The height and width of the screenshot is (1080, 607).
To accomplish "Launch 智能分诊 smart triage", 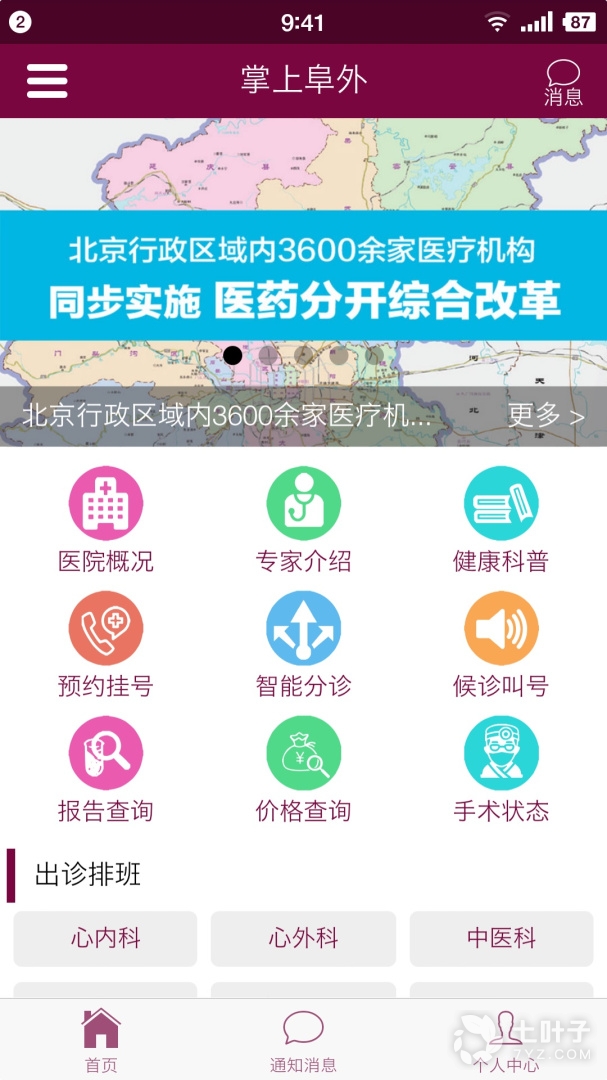I will pos(303,645).
